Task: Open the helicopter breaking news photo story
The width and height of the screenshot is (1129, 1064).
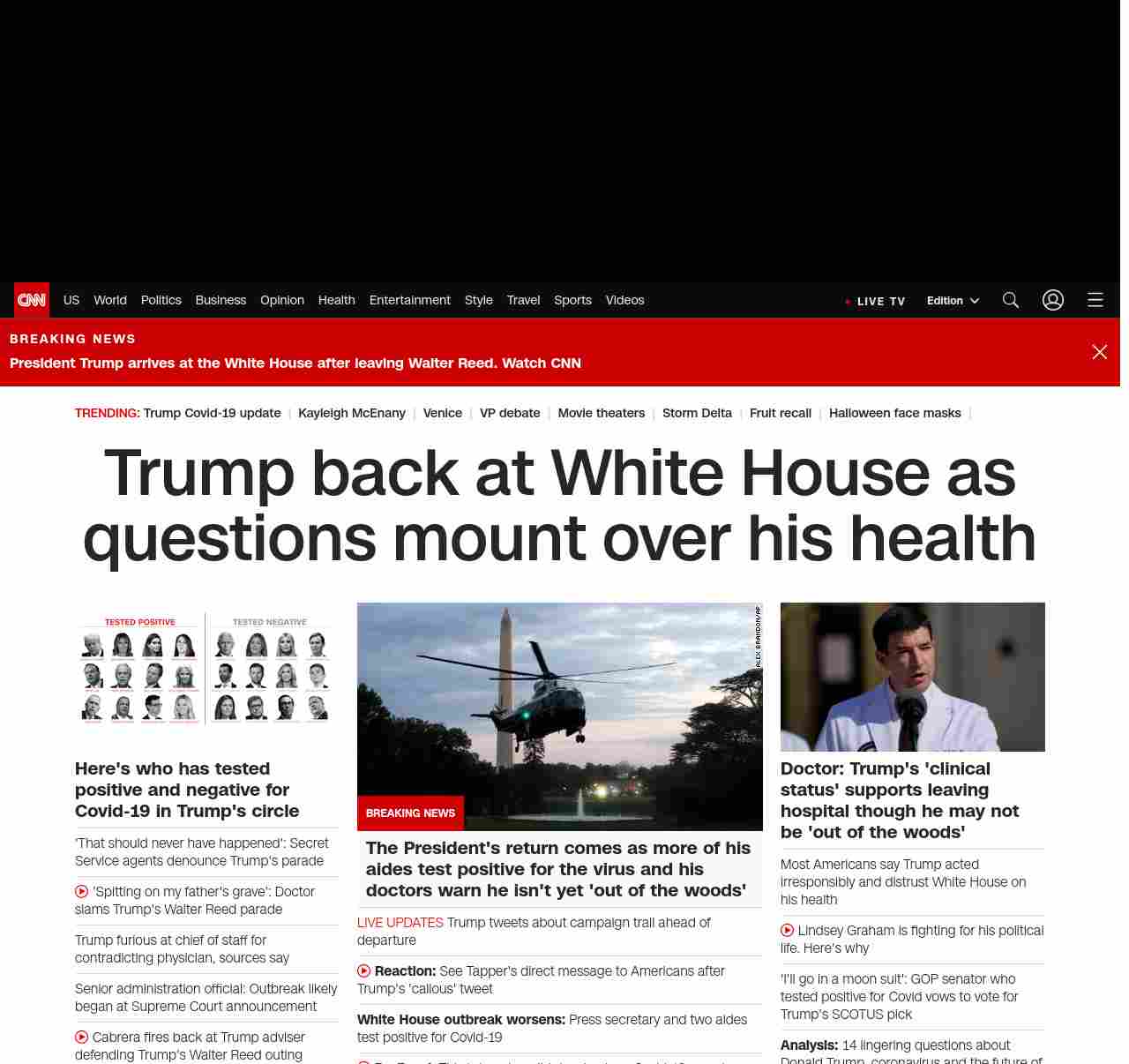Action: coord(559,716)
